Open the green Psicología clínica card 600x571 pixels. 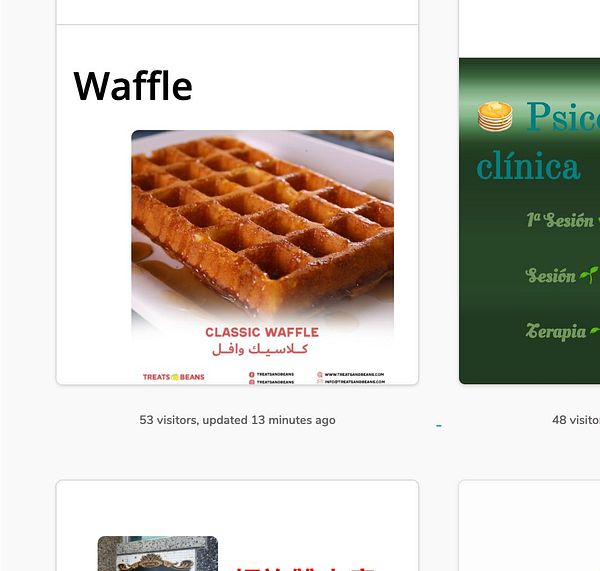(x=532, y=220)
